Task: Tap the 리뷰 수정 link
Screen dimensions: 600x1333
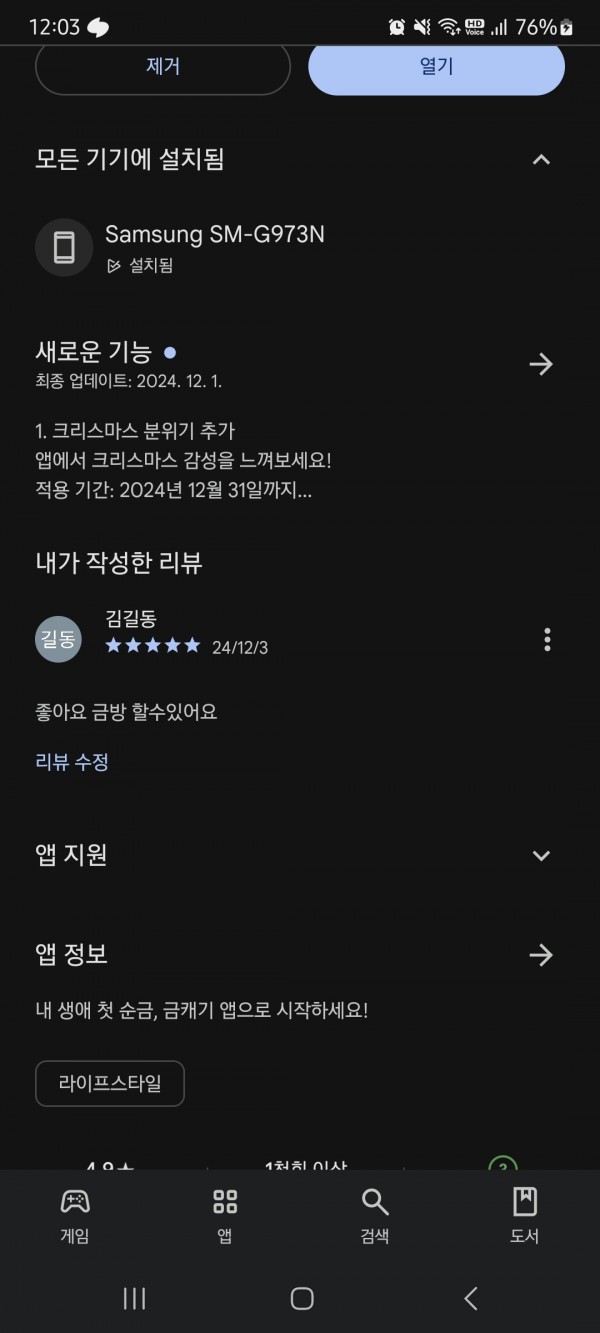Action: (72, 762)
